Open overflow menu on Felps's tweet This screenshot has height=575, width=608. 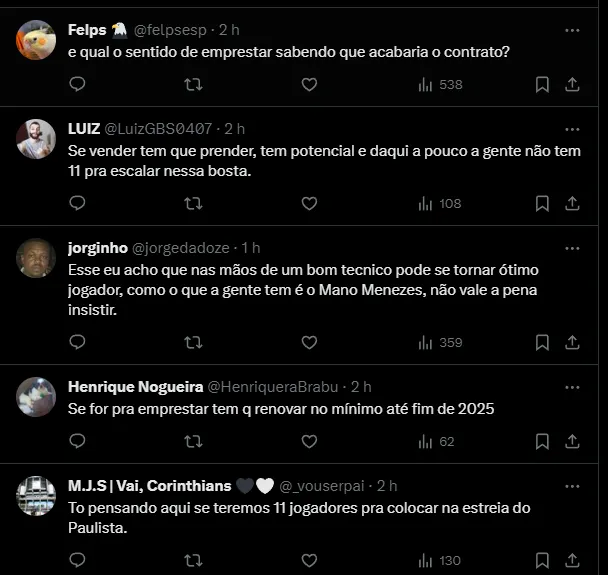(572, 30)
